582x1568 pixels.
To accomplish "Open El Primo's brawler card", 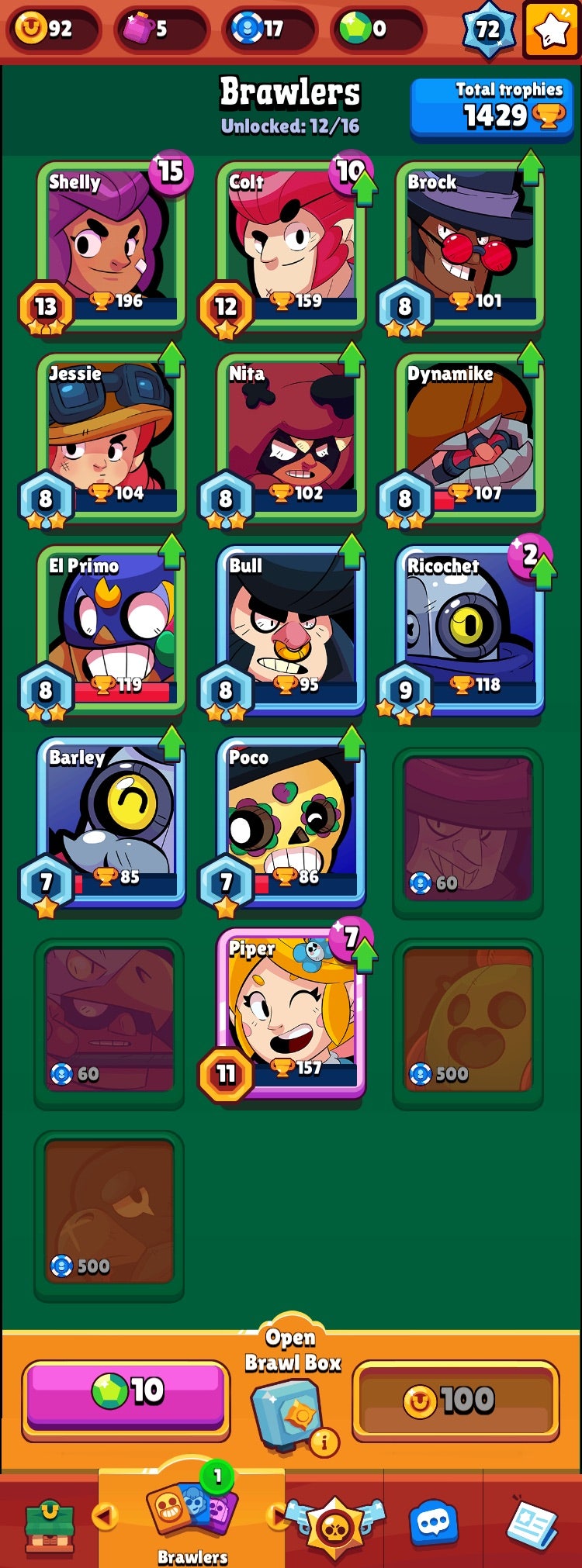I will point(110,628).
